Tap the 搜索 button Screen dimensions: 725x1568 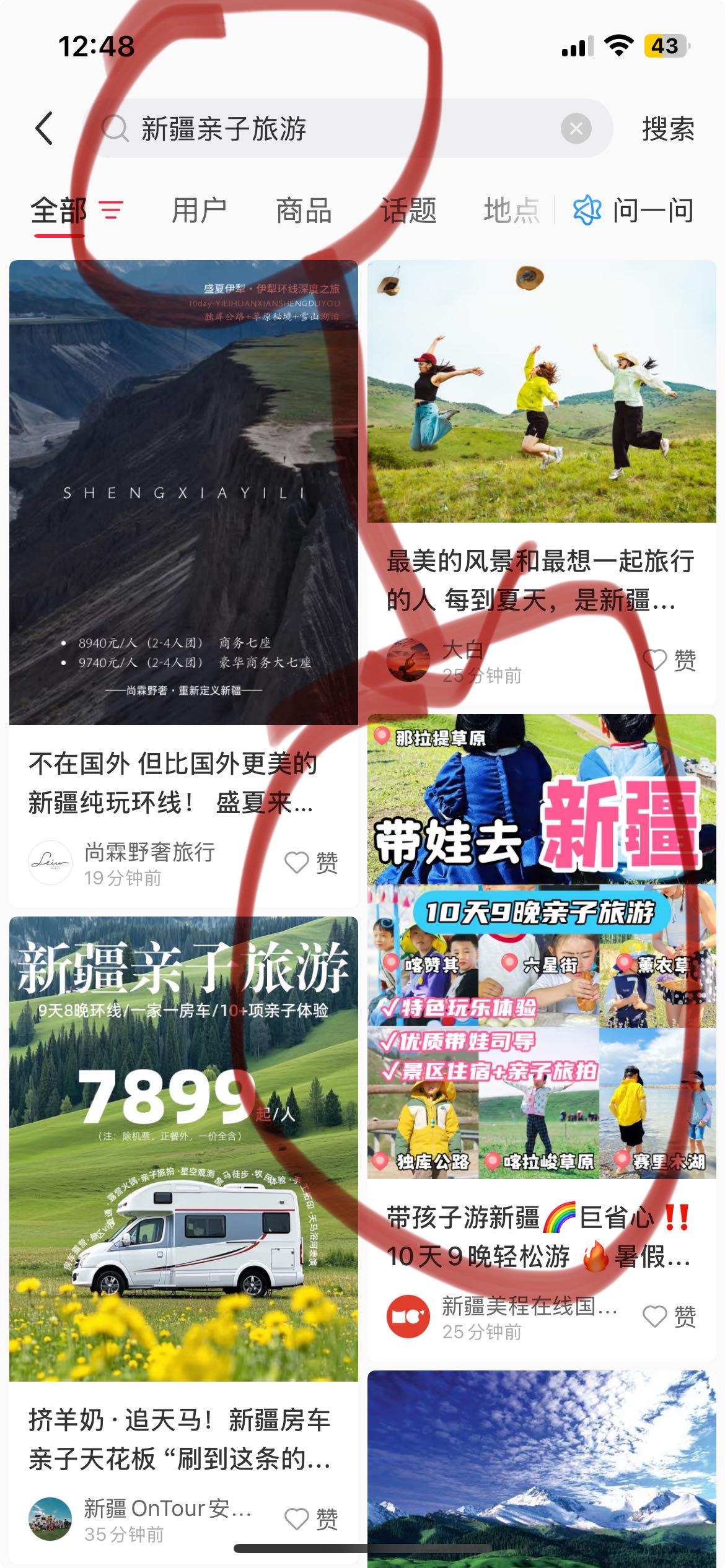(668, 129)
